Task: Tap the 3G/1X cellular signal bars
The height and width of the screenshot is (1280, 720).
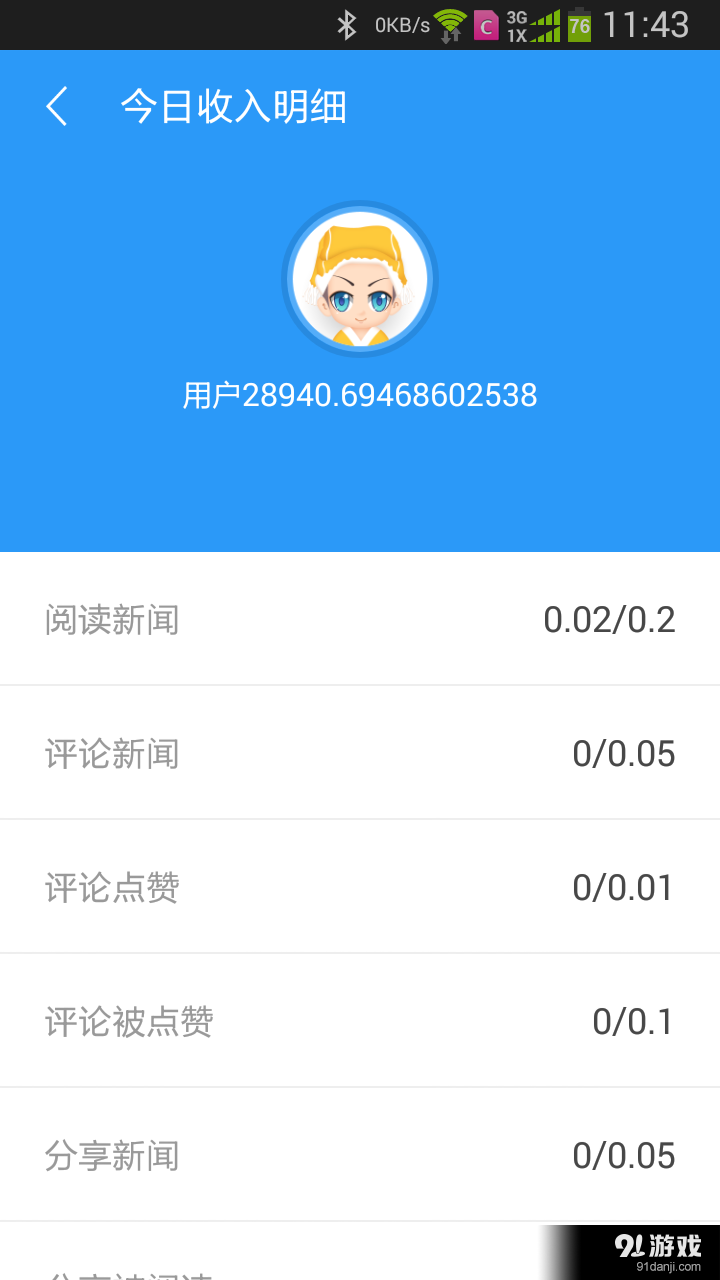Action: (x=547, y=24)
